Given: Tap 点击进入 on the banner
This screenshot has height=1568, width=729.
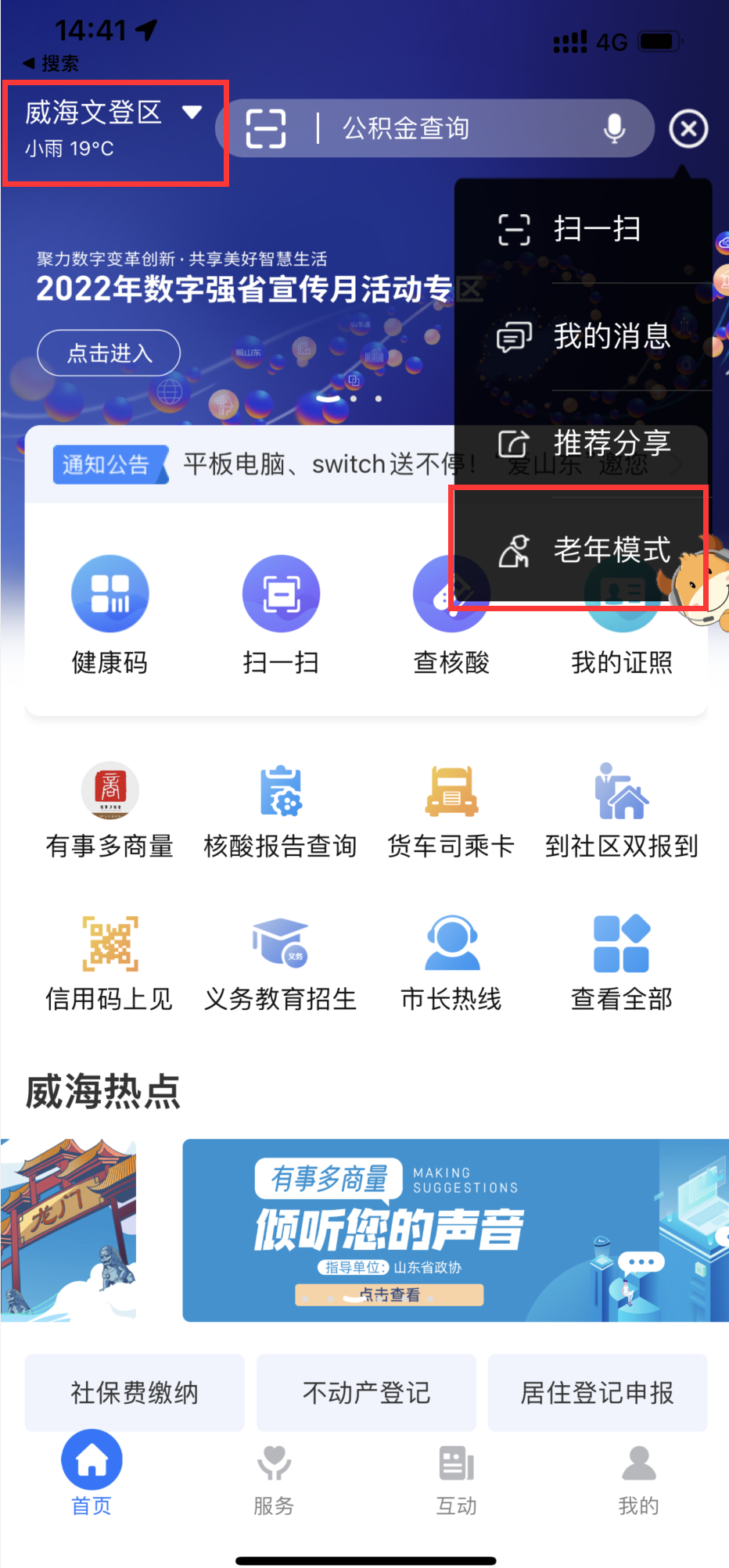Looking at the screenshot, I should pos(109,353).
